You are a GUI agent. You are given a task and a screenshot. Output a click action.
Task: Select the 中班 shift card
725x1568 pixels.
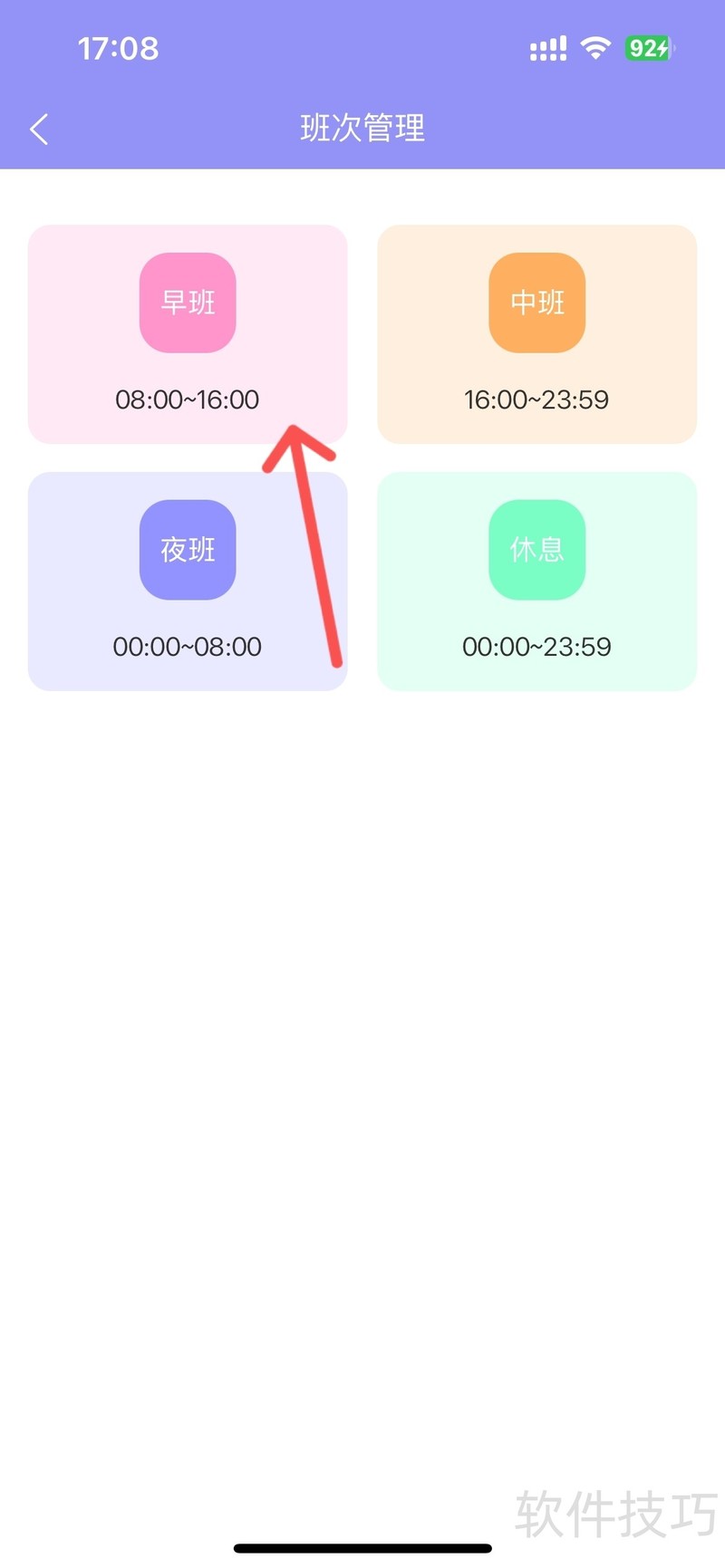tap(536, 333)
